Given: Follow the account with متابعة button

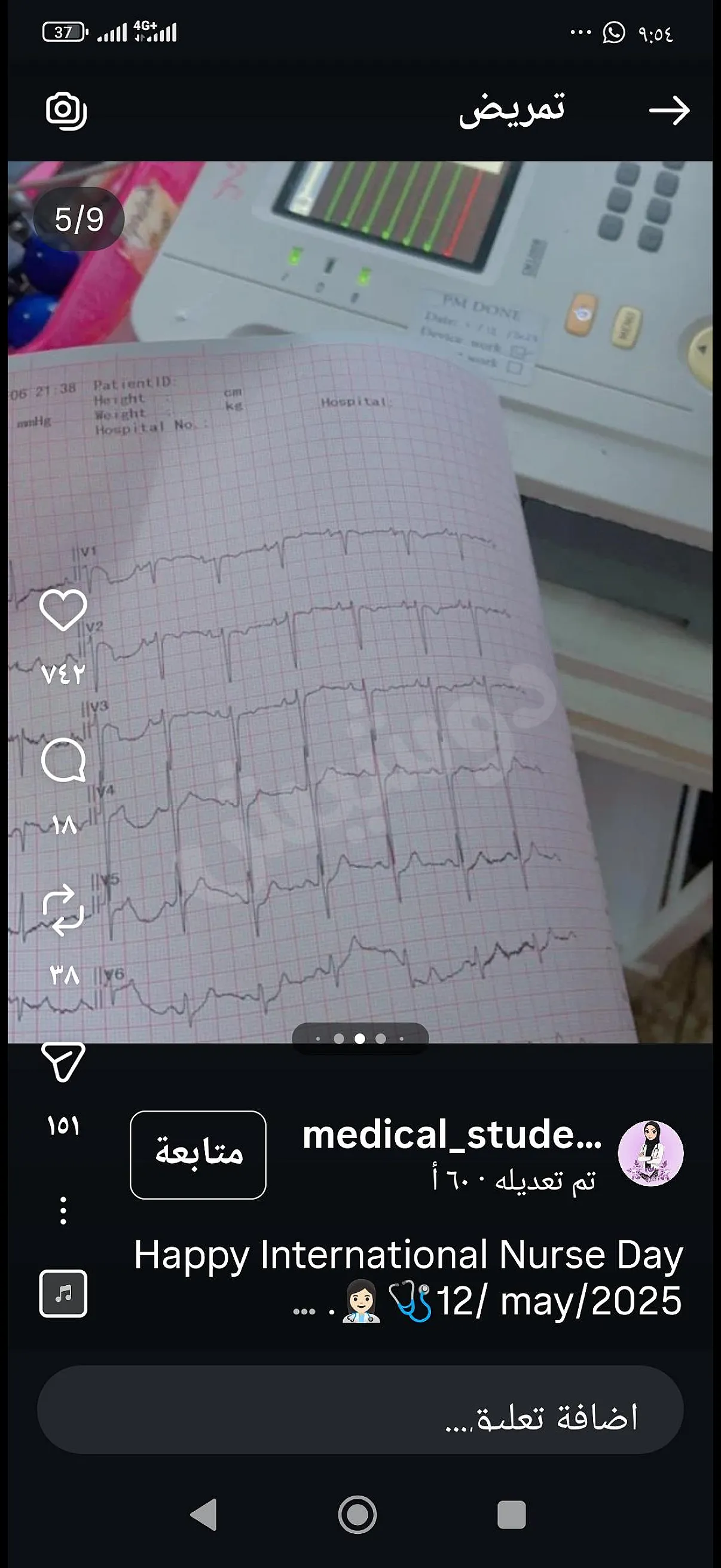Looking at the screenshot, I should [198, 1155].
